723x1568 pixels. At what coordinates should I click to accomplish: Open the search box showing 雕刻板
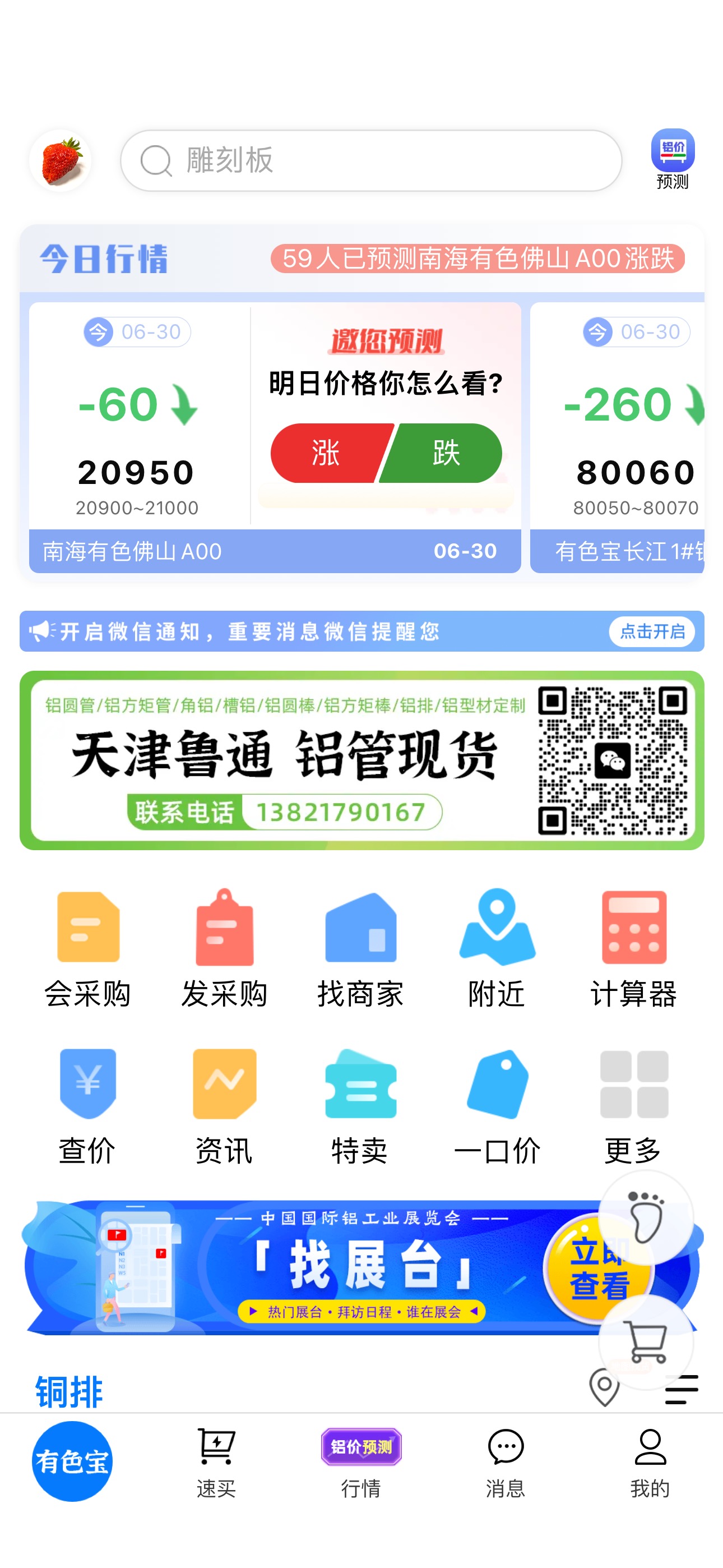coord(370,161)
